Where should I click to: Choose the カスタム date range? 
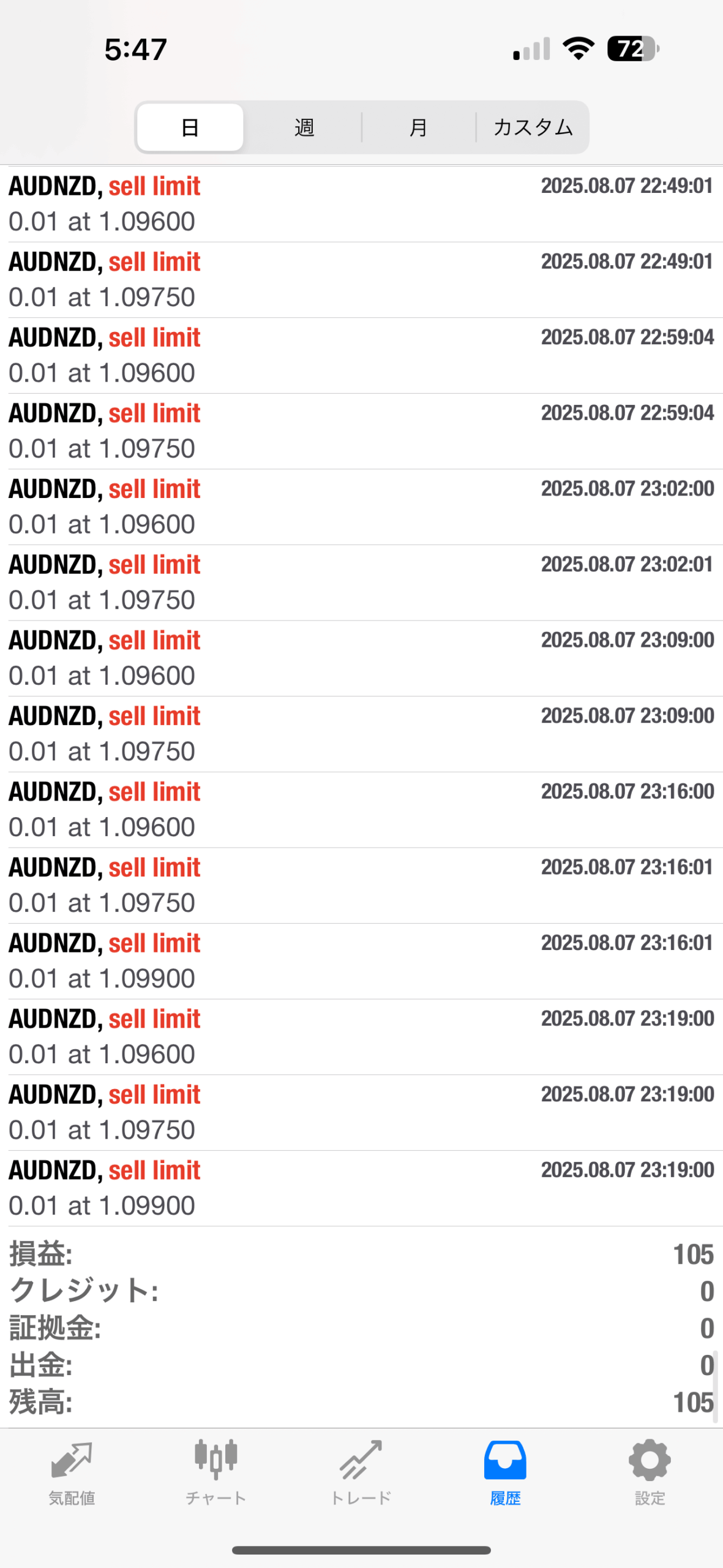533,127
